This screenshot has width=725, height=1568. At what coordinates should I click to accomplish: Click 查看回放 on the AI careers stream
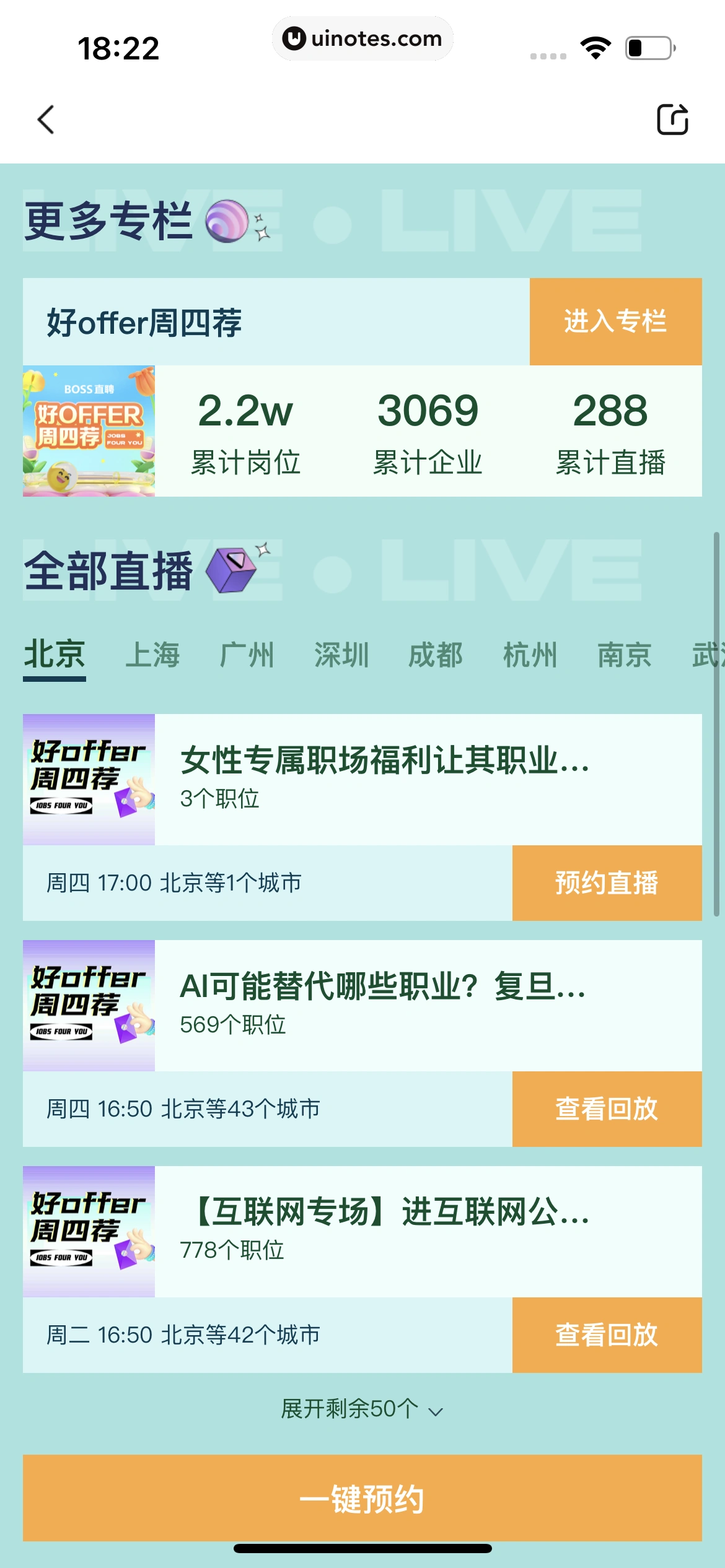click(607, 1108)
